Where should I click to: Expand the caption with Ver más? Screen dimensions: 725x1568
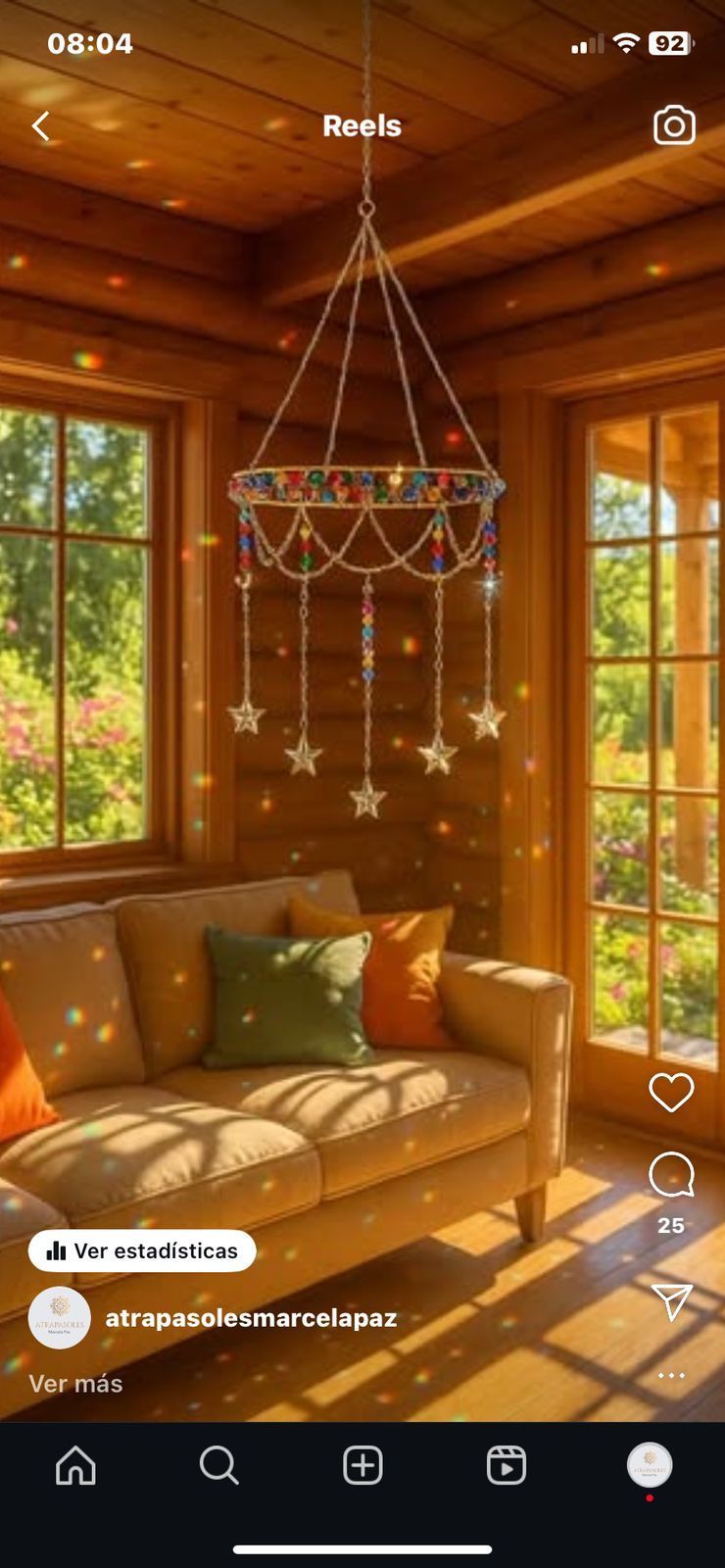tap(75, 1384)
